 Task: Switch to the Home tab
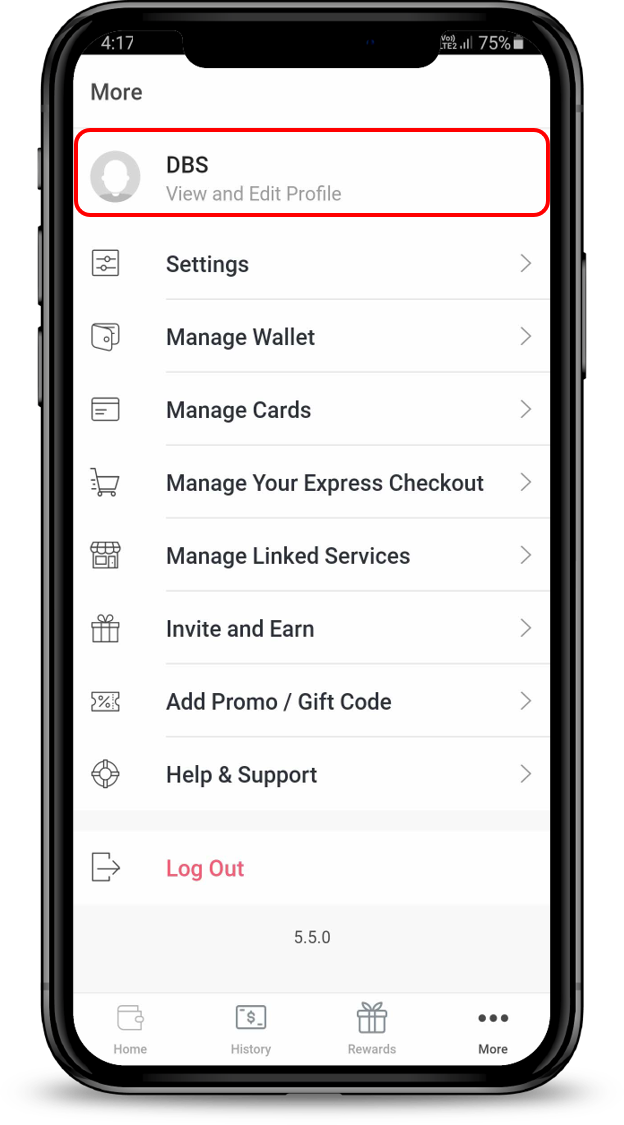coord(130,1030)
